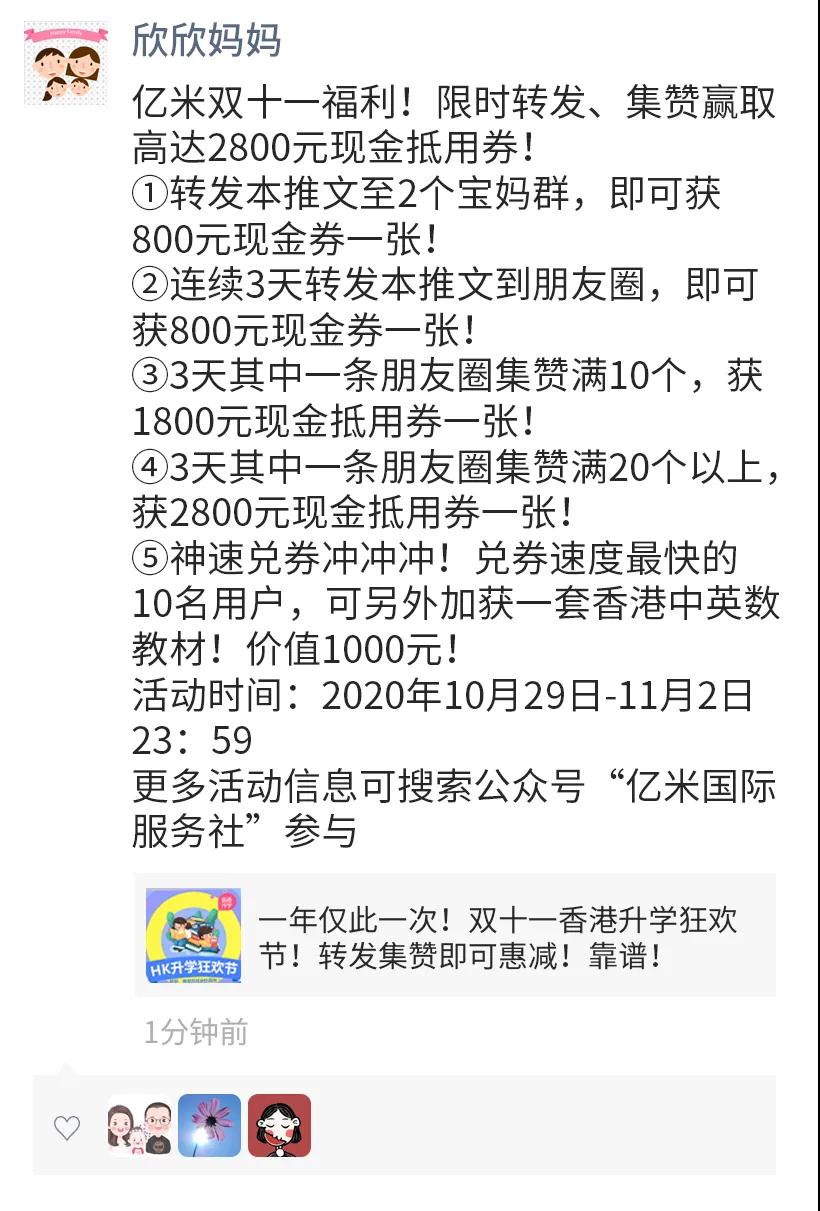The width and height of the screenshot is (820, 1211).
Task: View the red-background girl avatar liker's profile
Action: point(280,1126)
